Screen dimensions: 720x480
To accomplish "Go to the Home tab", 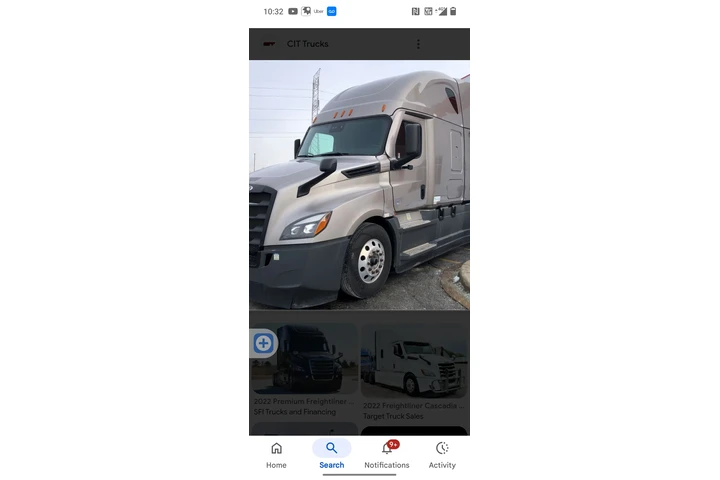I will pyautogui.click(x=276, y=454).
